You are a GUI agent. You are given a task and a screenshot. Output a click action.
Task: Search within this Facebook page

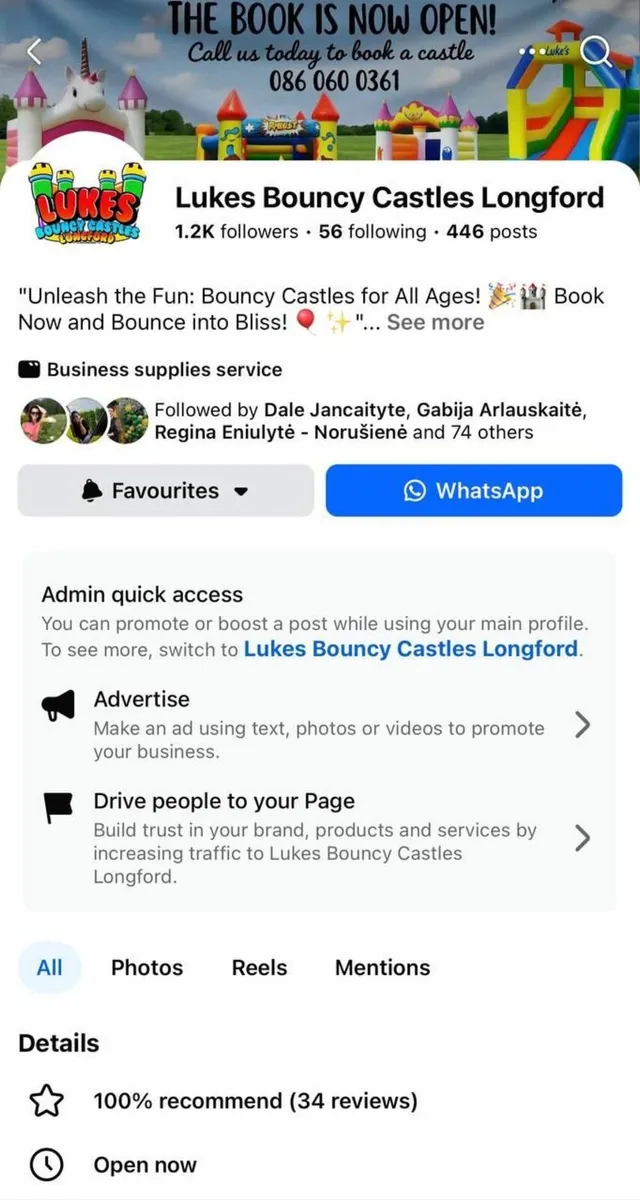596,52
